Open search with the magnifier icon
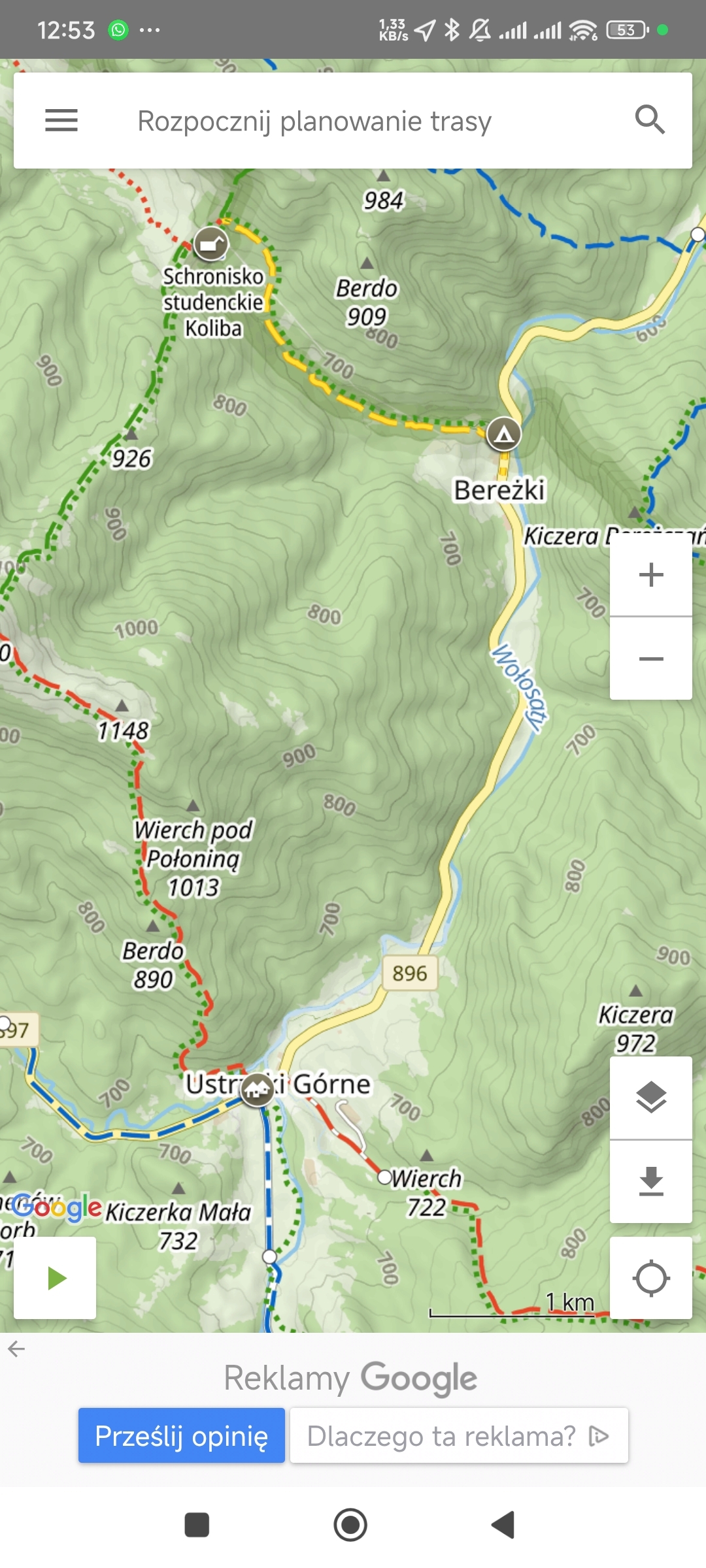Viewport: 706px width, 1568px height. point(650,120)
